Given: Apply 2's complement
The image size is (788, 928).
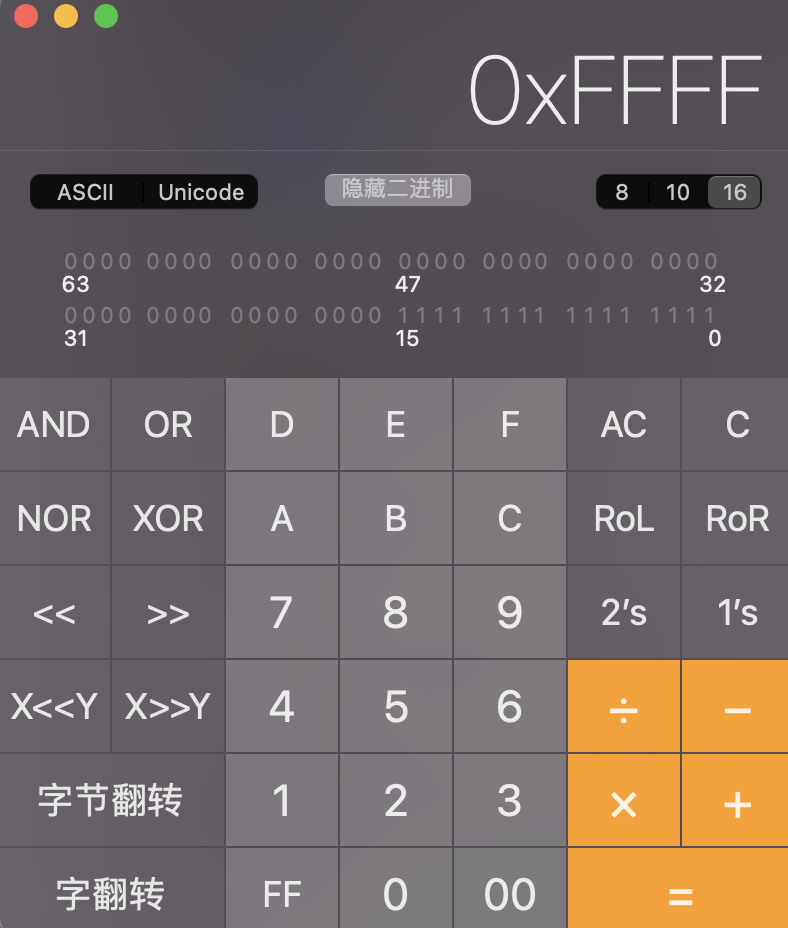Looking at the screenshot, I should [x=624, y=613].
